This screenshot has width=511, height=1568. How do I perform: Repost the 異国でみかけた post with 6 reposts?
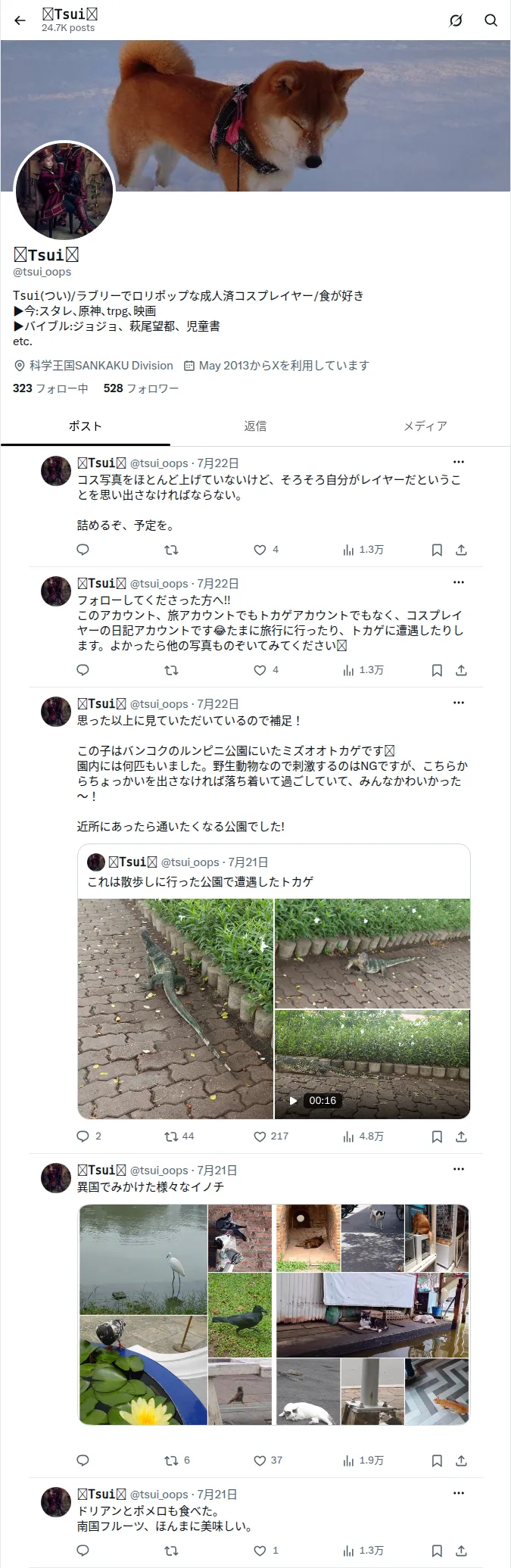pyautogui.click(x=171, y=1460)
